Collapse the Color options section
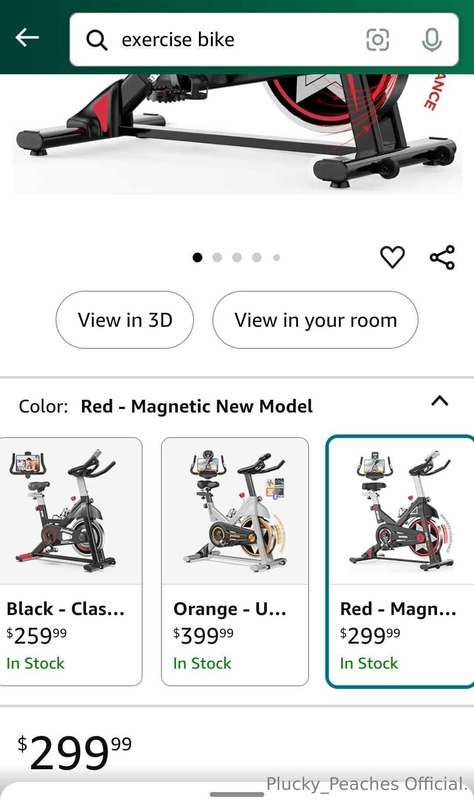The height and width of the screenshot is (800, 474). 440,401
